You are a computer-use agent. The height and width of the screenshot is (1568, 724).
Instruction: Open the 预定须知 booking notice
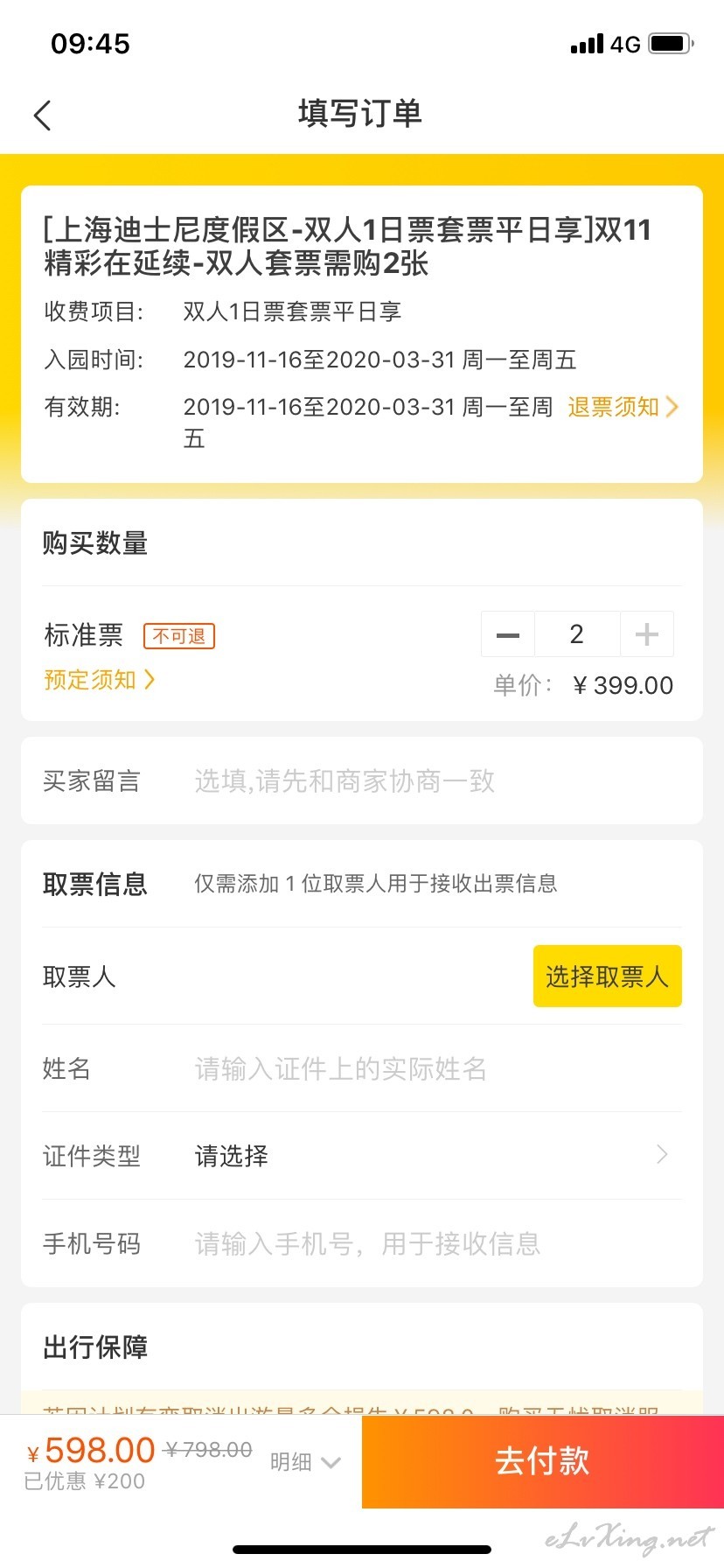click(100, 680)
